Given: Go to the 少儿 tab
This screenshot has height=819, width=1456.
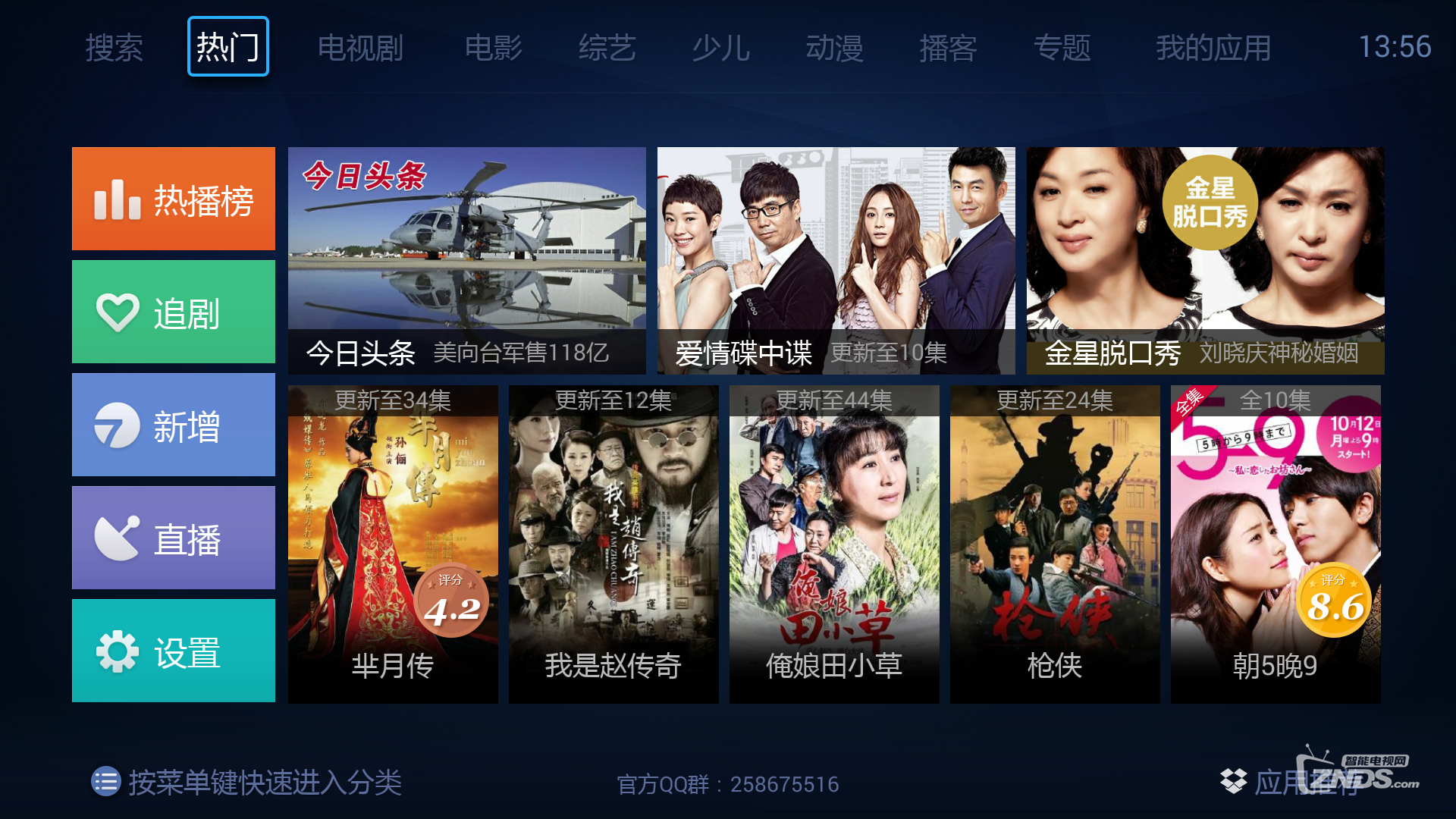Looking at the screenshot, I should tap(720, 48).
